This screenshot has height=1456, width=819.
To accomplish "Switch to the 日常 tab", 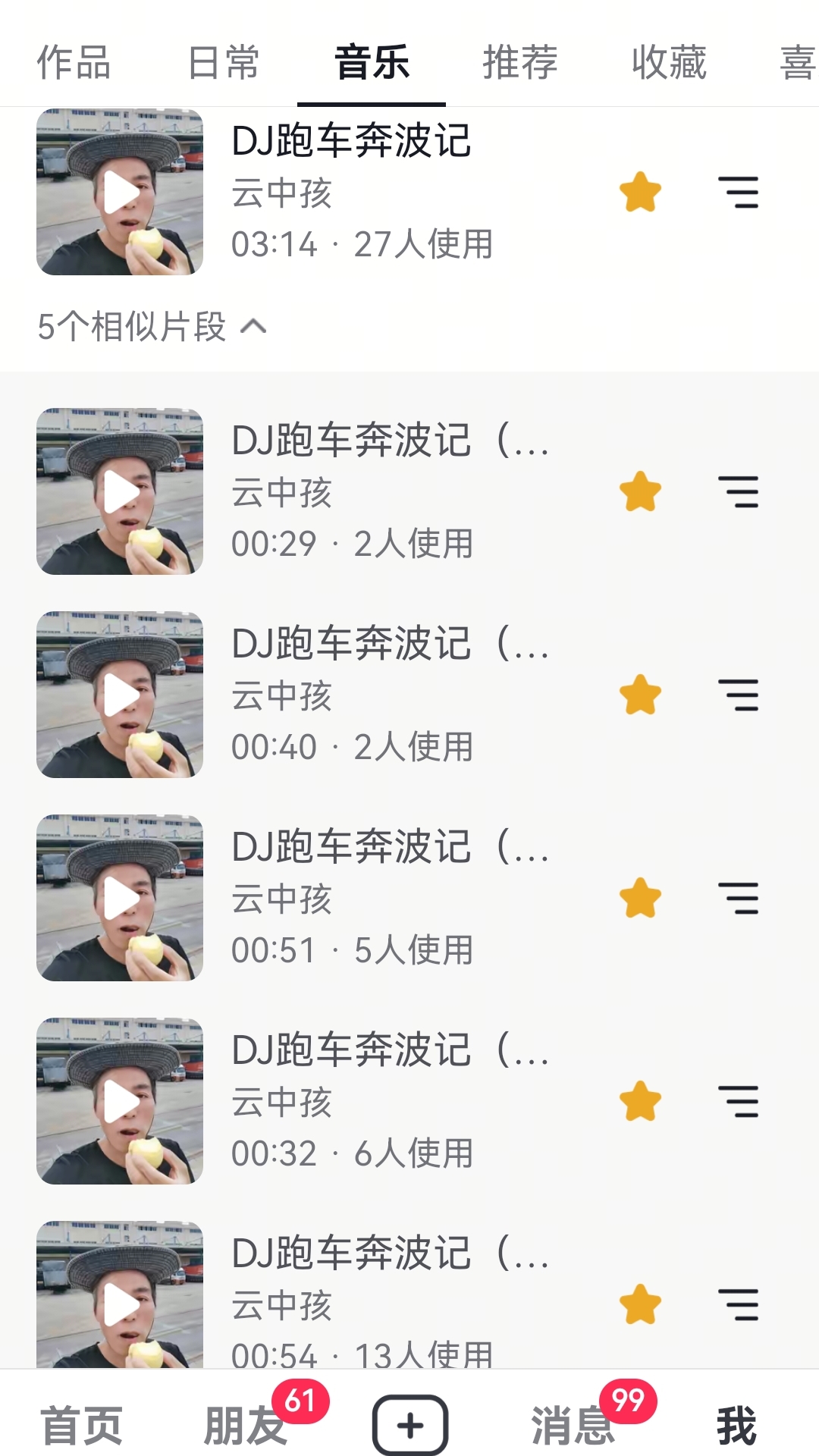I will [223, 62].
